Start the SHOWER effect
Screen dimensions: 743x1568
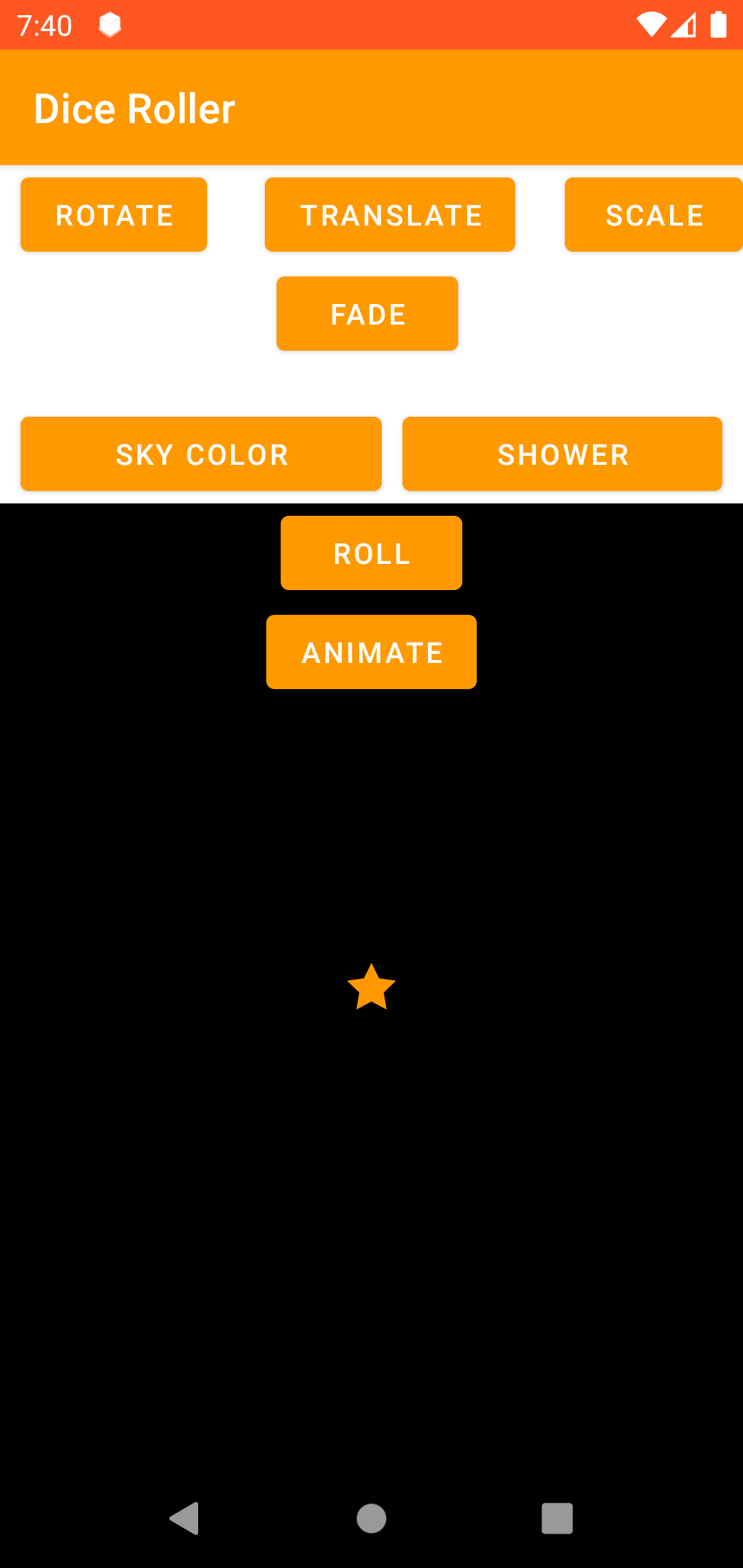(562, 454)
